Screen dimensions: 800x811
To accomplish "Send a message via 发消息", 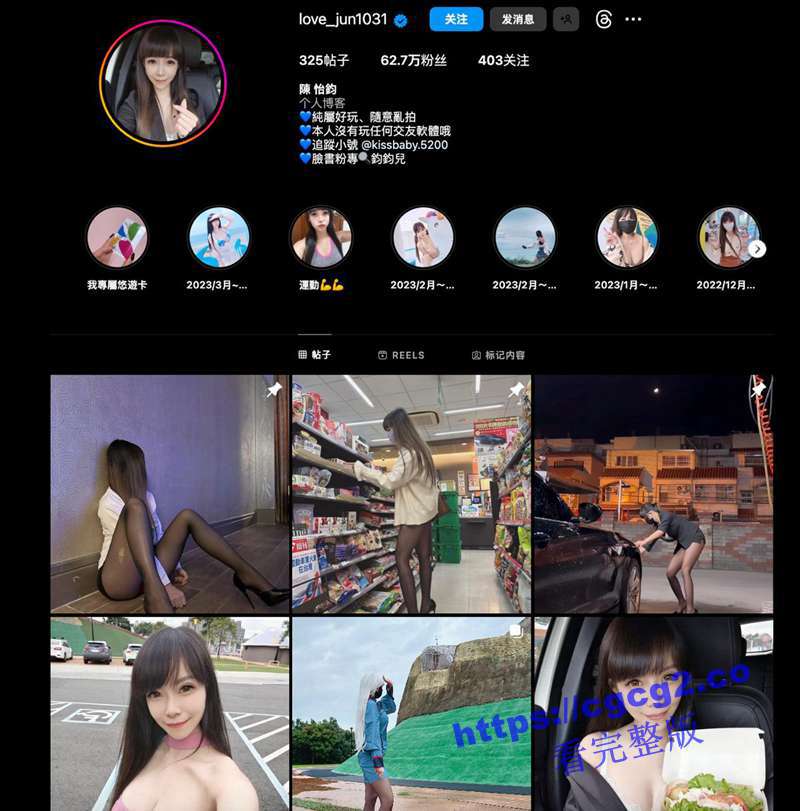I will click(518, 19).
